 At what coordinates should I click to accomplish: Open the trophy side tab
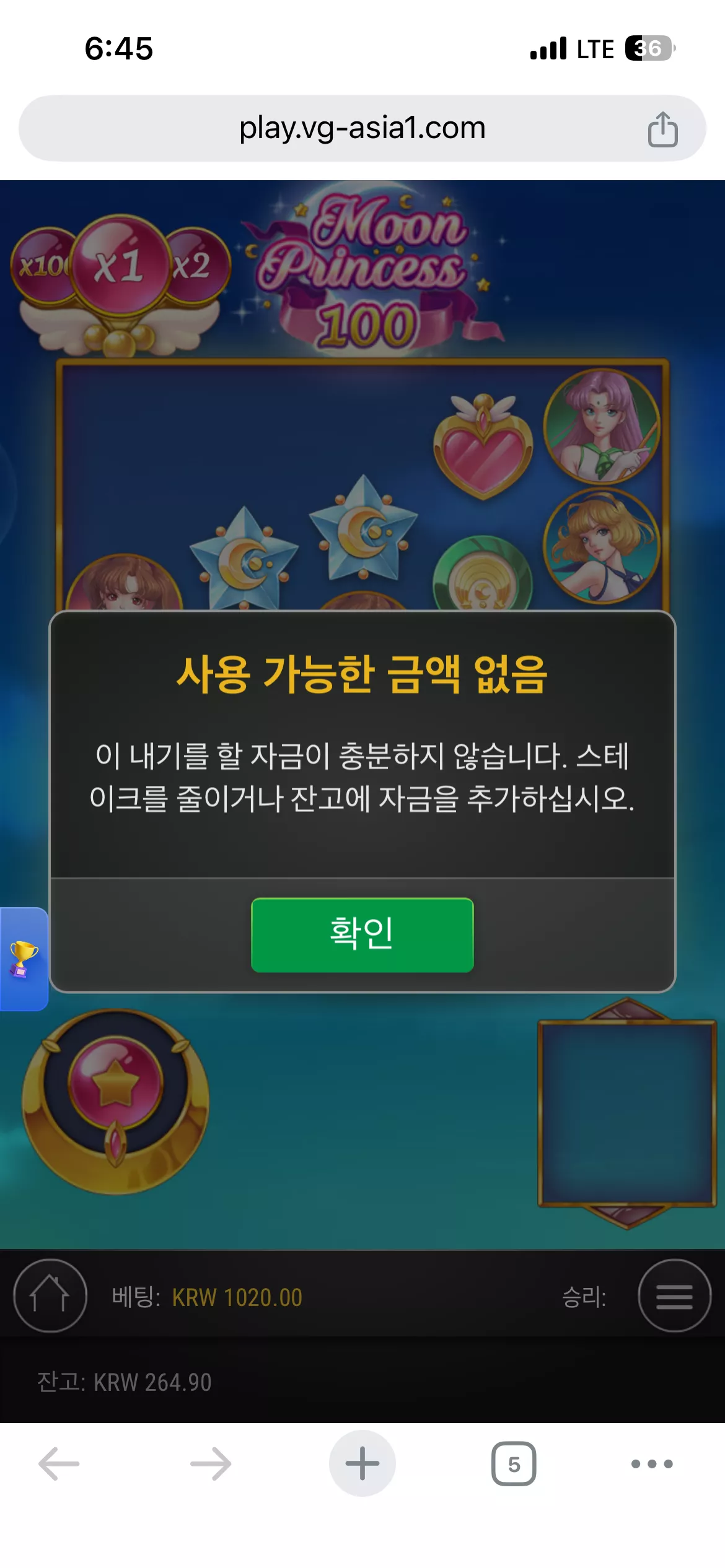click(x=24, y=959)
